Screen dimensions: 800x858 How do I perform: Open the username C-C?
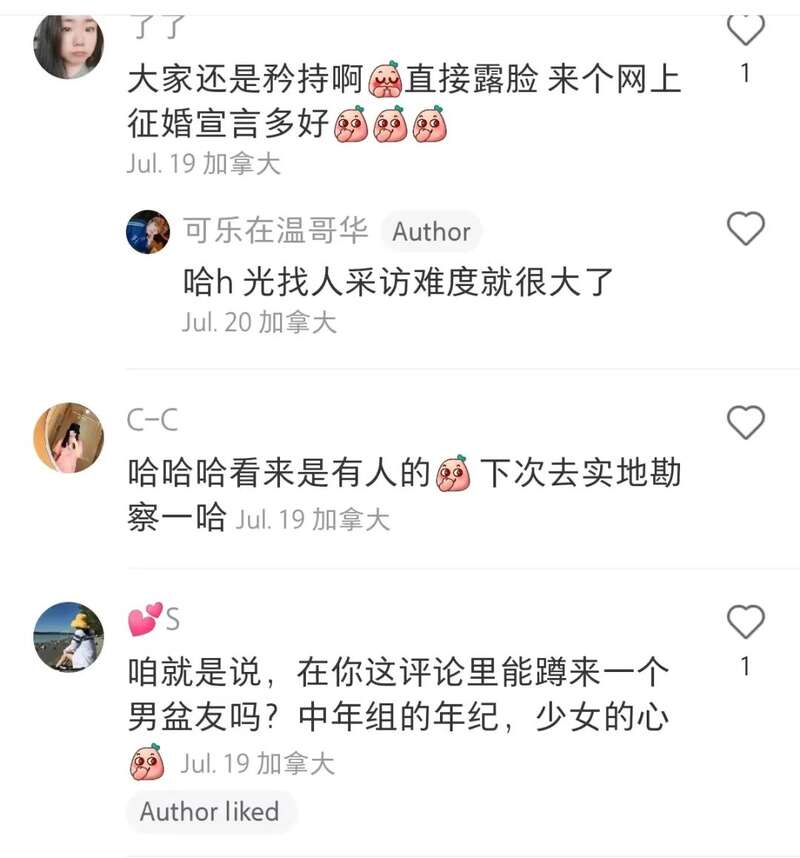pos(153,421)
